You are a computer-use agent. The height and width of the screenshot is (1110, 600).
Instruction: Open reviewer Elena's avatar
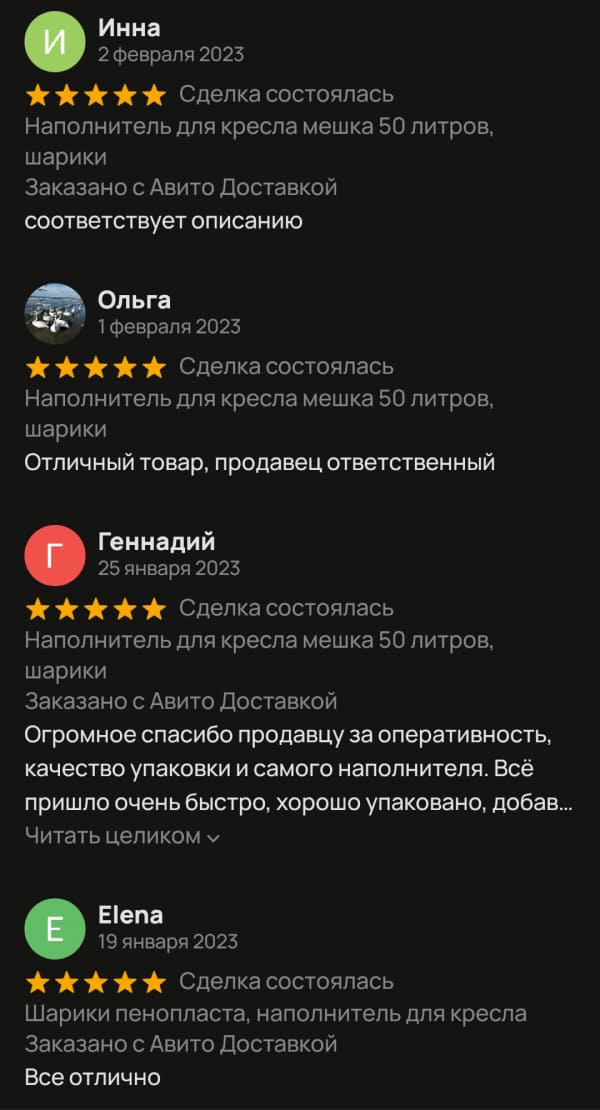pyautogui.click(x=55, y=929)
